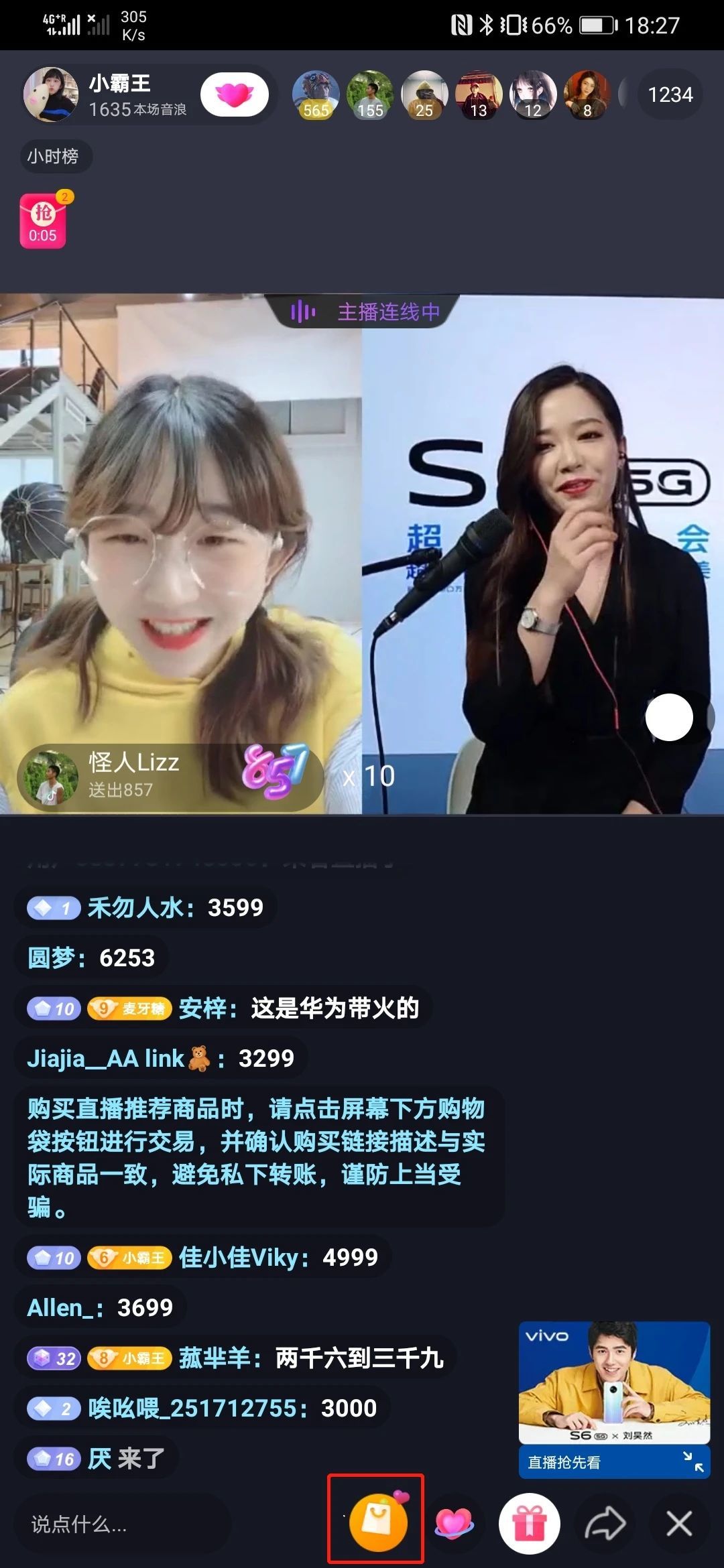View top viewer with 565 badge

(315, 94)
